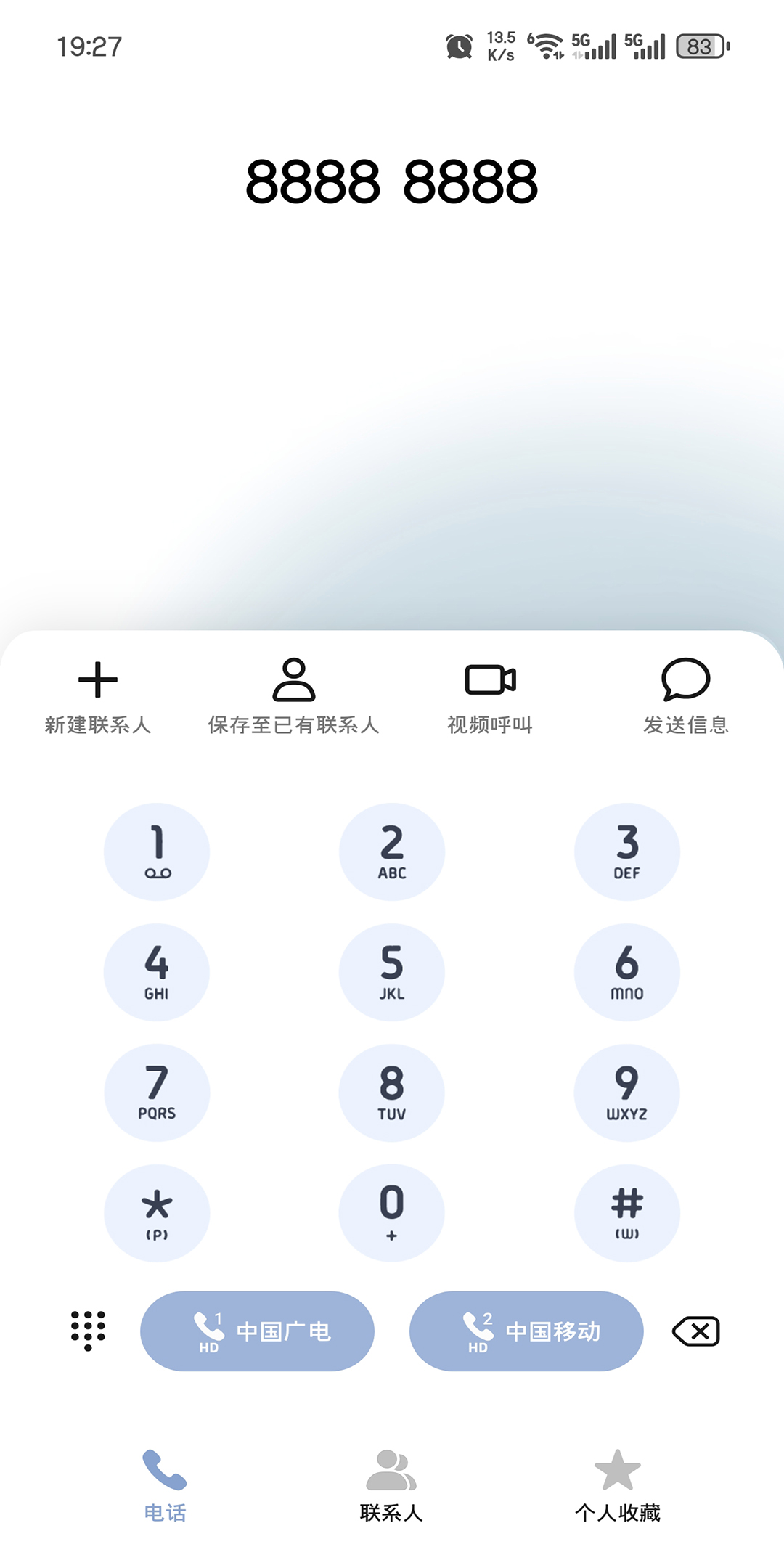
Task: Enter digit 0 on the keypad
Action: (x=392, y=1213)
